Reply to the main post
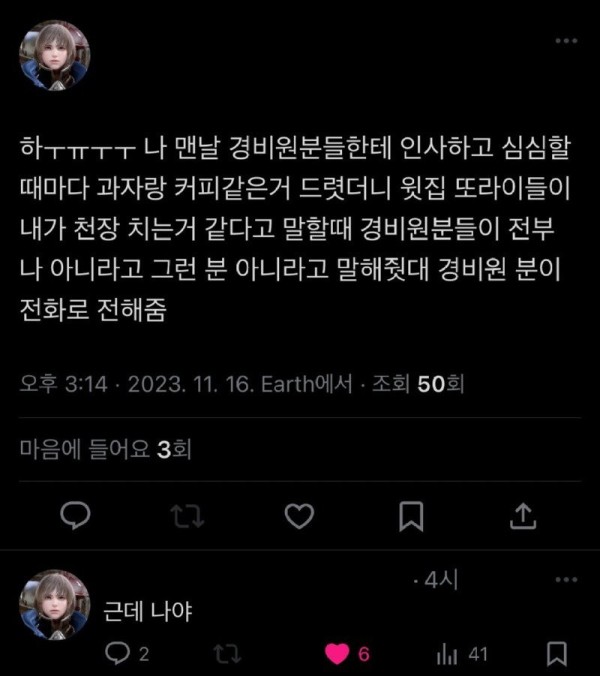 76,516
